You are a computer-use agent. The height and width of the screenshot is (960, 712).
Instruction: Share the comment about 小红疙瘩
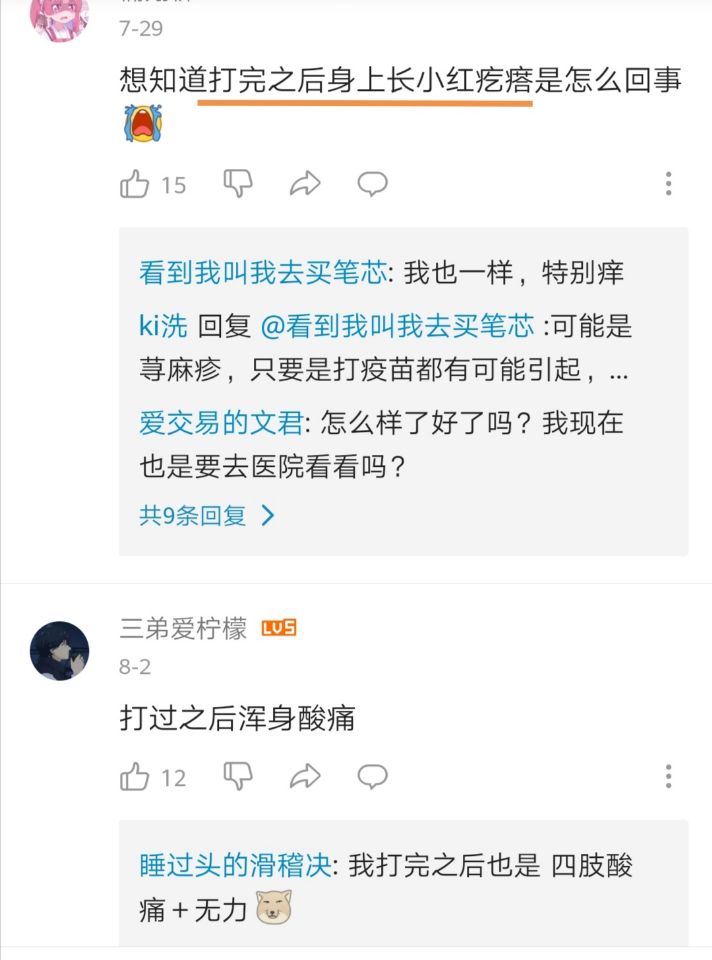(305, 183)
